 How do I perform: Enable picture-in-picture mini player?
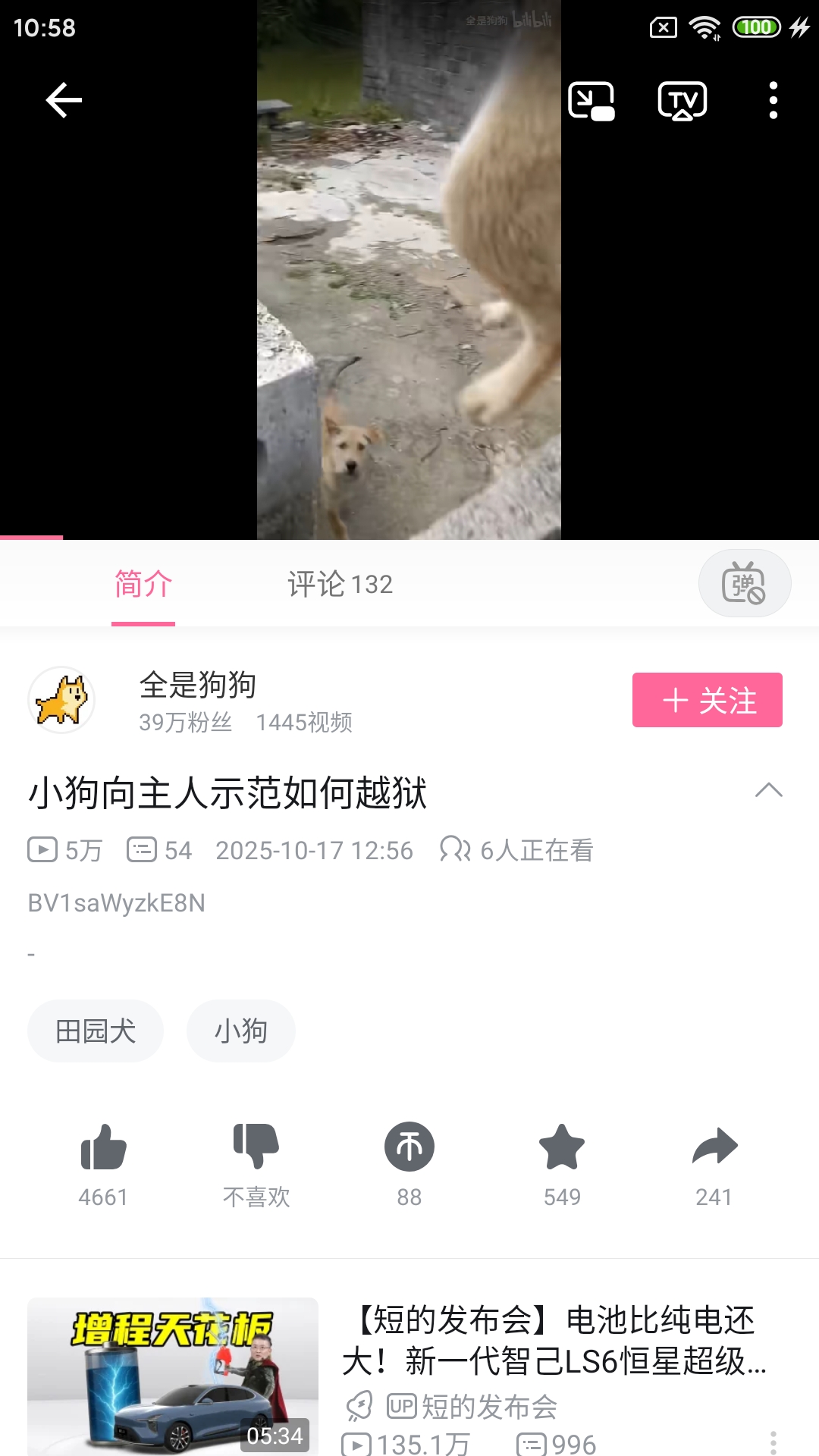point(591,101)
